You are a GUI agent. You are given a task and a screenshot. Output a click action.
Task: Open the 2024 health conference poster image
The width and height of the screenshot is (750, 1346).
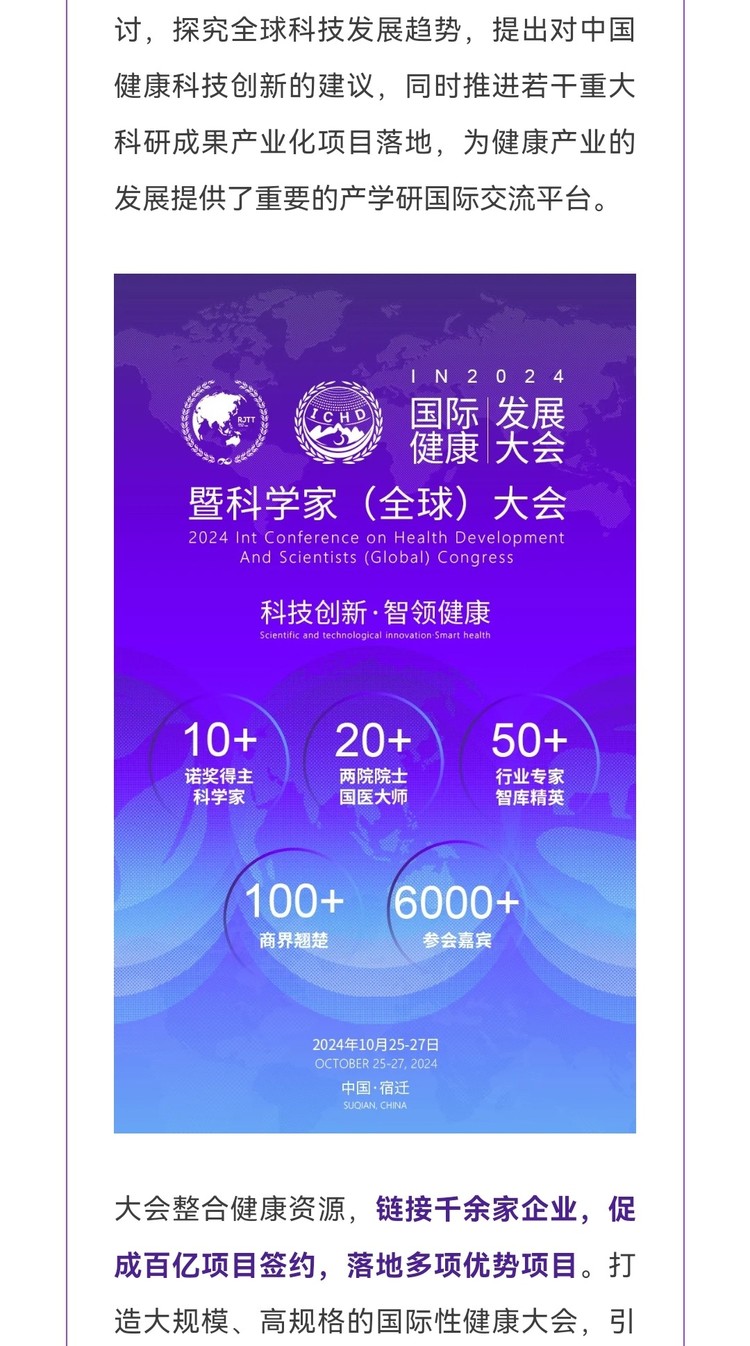tap(375, 702)
